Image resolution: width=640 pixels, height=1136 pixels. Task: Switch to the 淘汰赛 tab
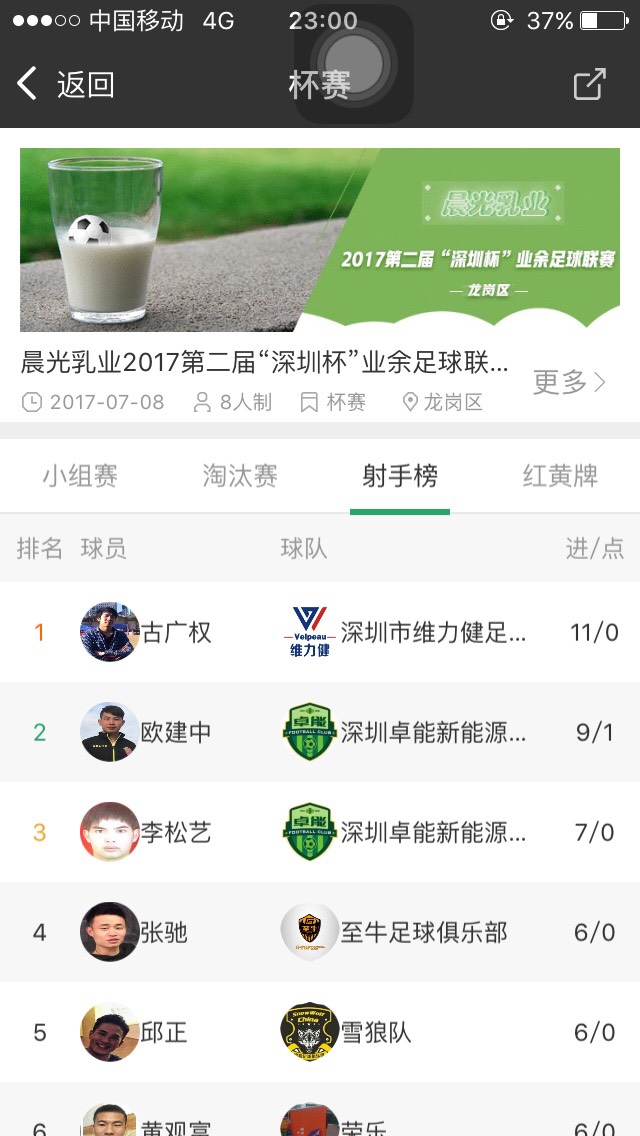(x=240, y=476)
